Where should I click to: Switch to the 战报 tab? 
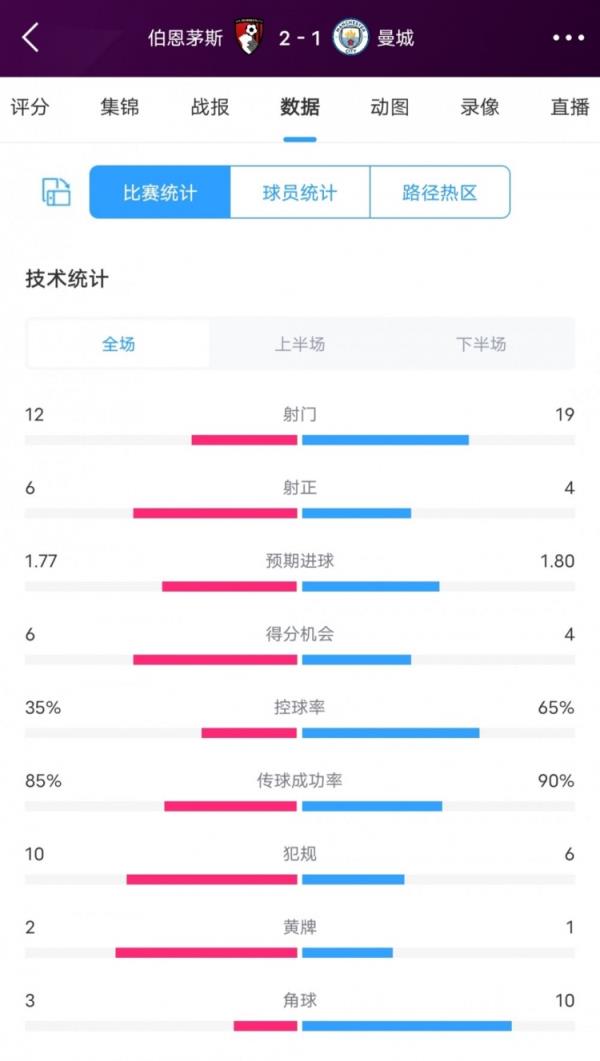coord(210,107)
